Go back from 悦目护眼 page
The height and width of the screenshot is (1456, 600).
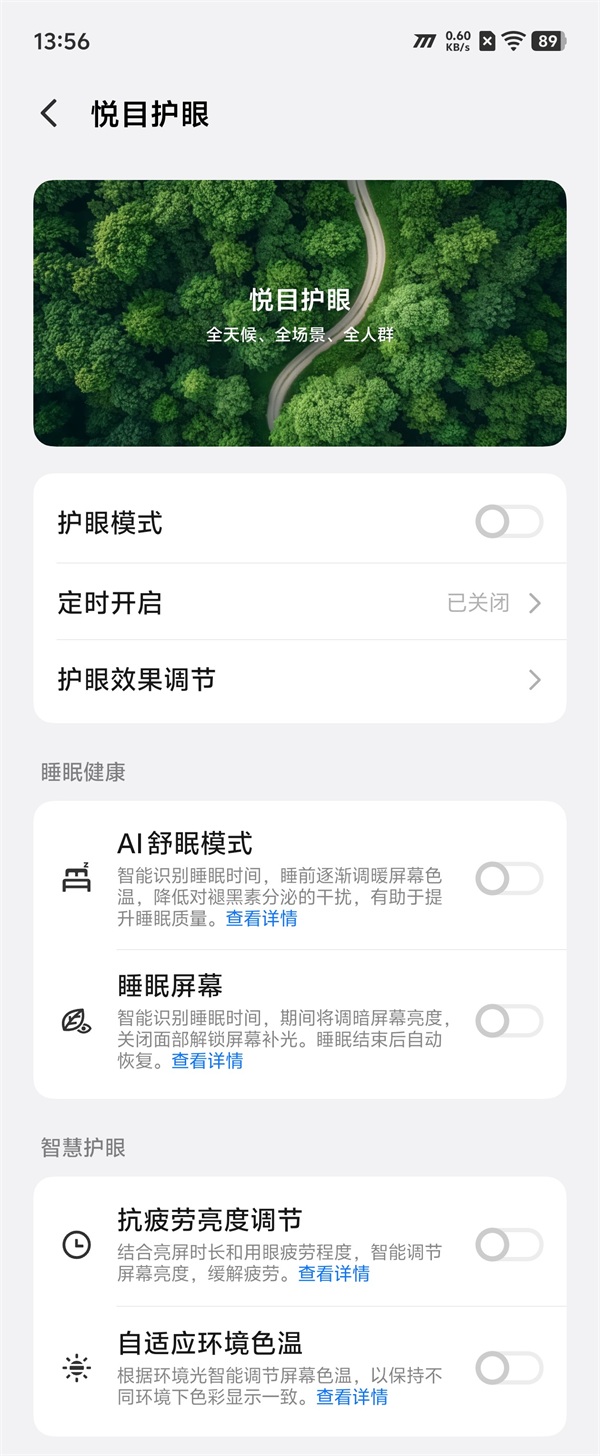[49, 113]
